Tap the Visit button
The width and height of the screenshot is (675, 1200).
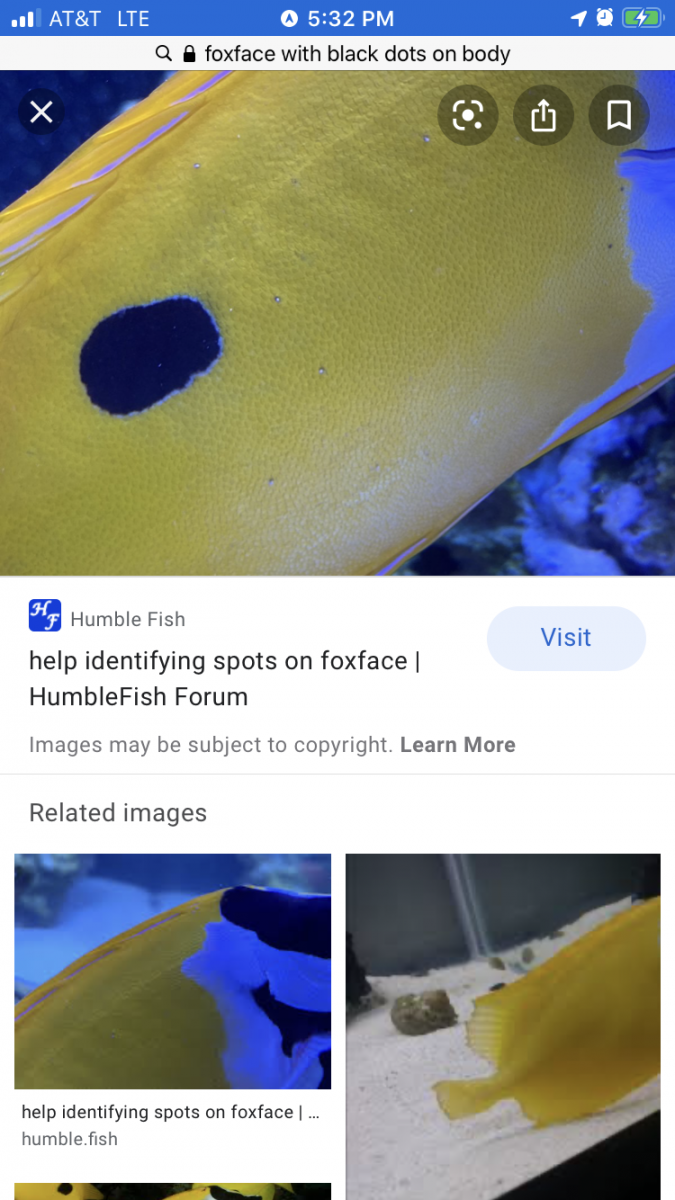(x=566, y=638)
